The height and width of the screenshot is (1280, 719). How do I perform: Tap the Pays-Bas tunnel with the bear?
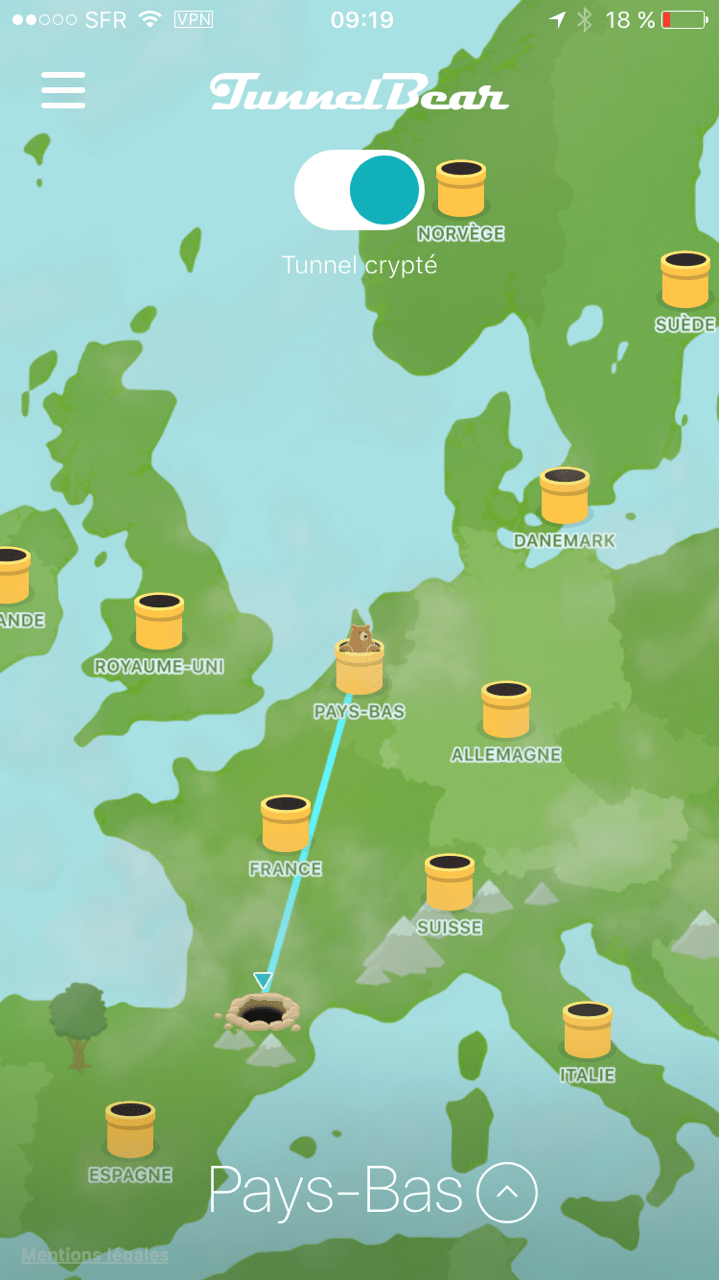[359, 660]
